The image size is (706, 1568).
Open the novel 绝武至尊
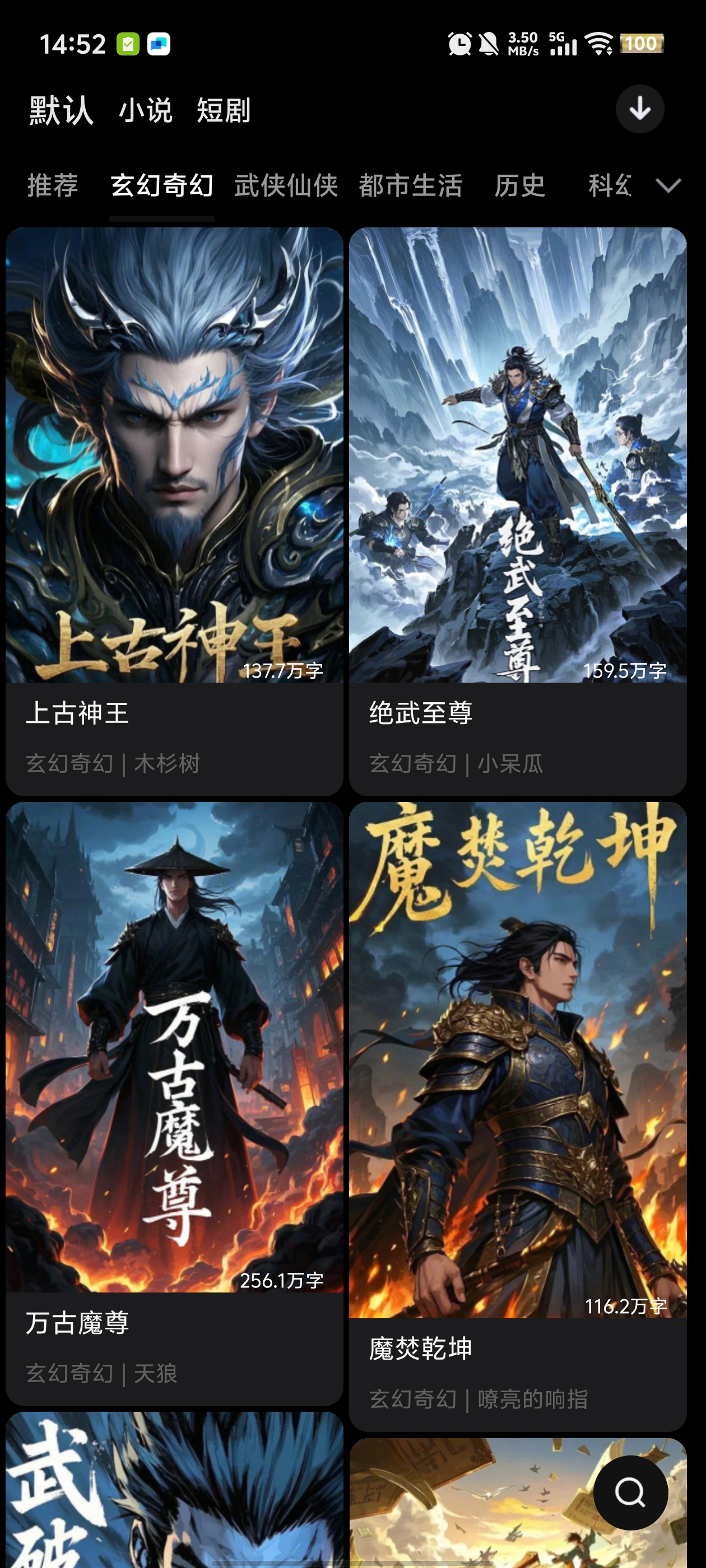click(x=518, y=511)
